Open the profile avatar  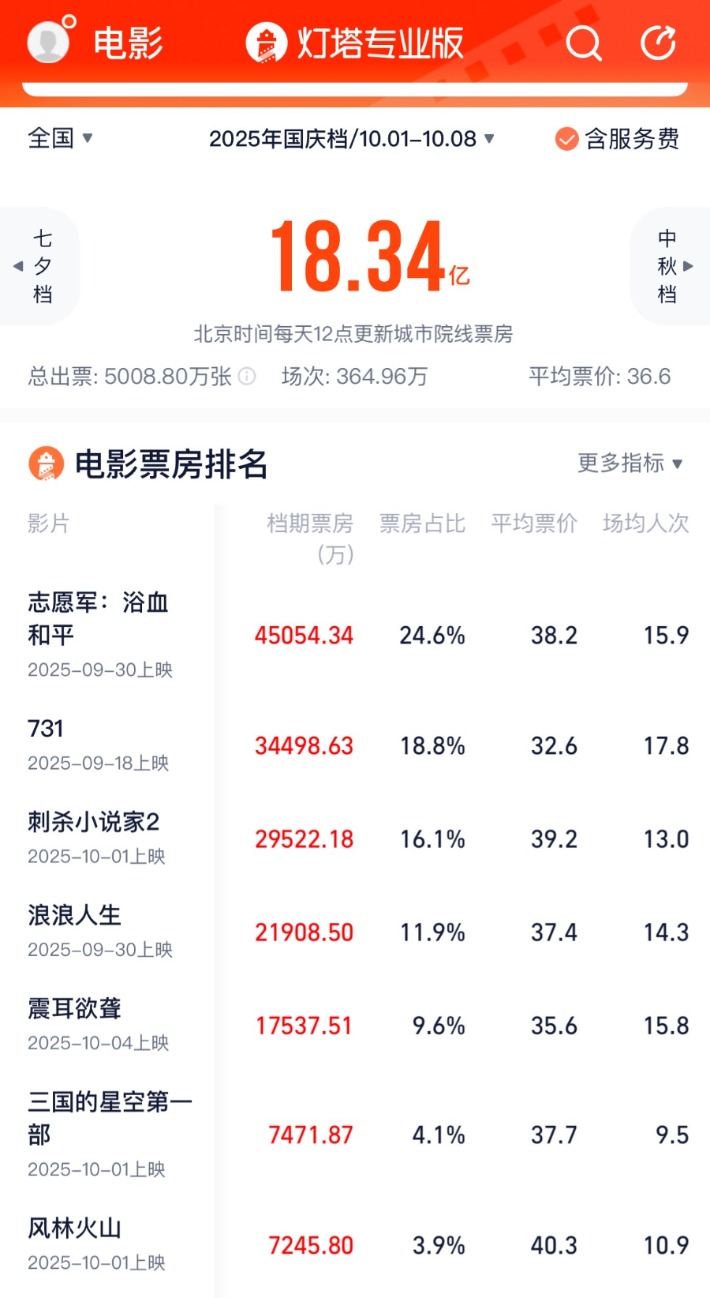[x=49, y=41]
